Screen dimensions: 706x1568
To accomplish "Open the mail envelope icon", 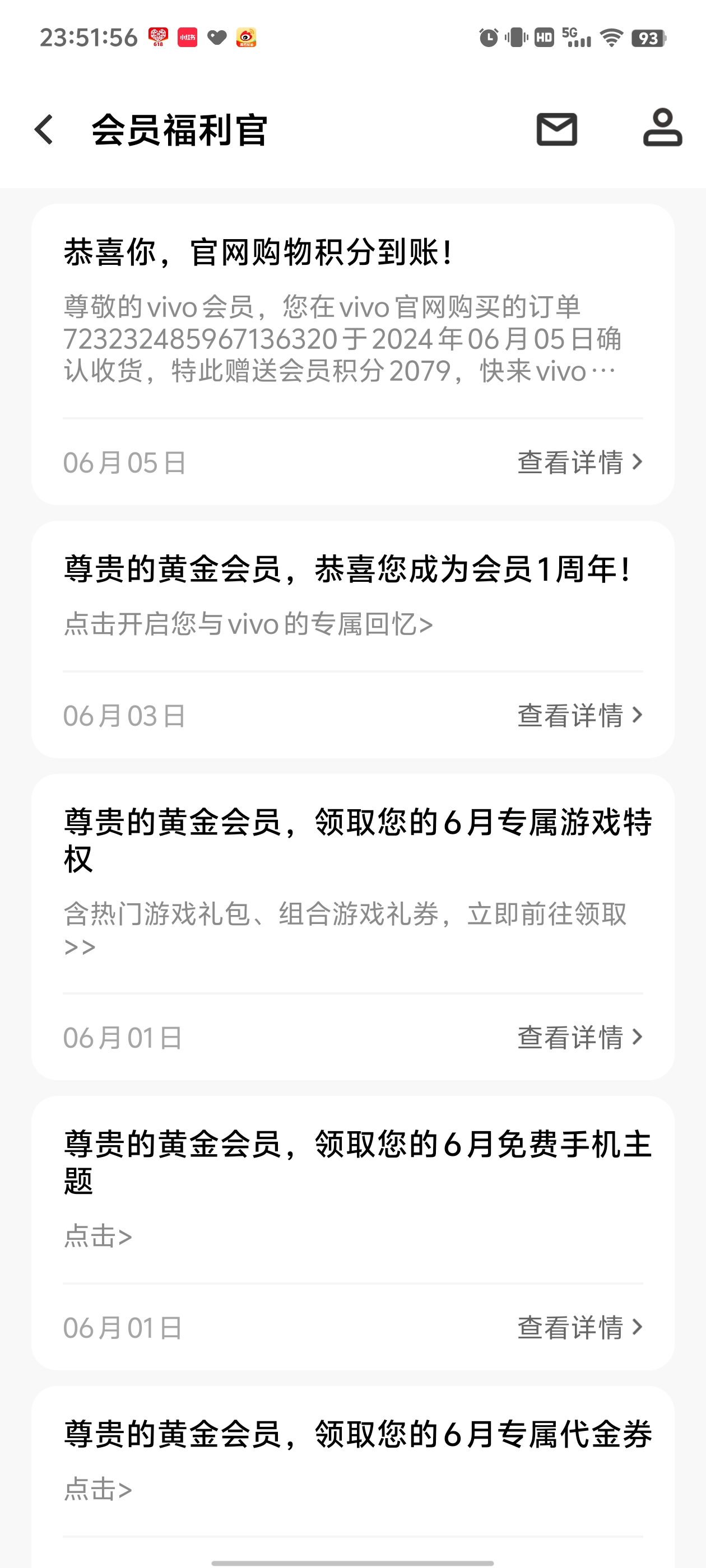I will [556, 129].
